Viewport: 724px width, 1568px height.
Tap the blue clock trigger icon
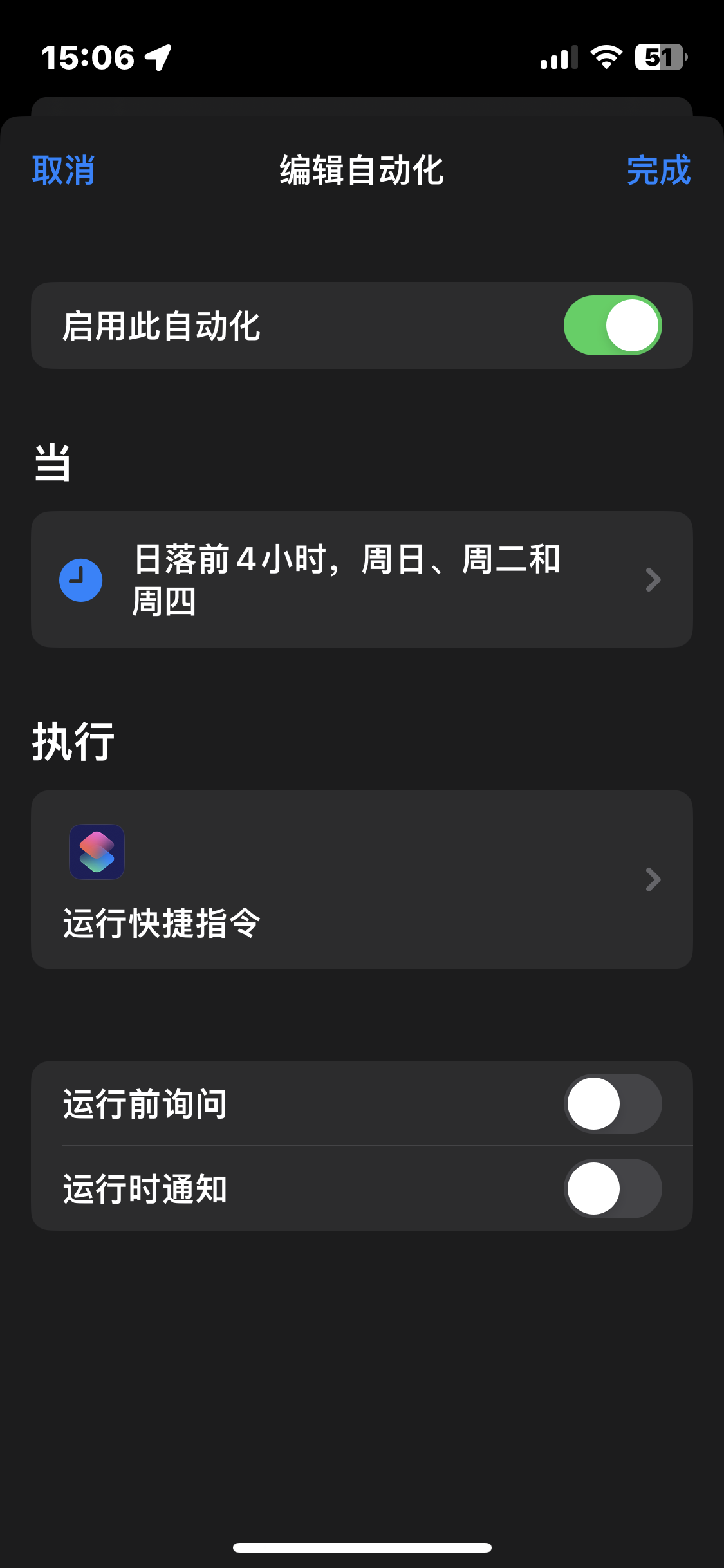click(81, 579)
